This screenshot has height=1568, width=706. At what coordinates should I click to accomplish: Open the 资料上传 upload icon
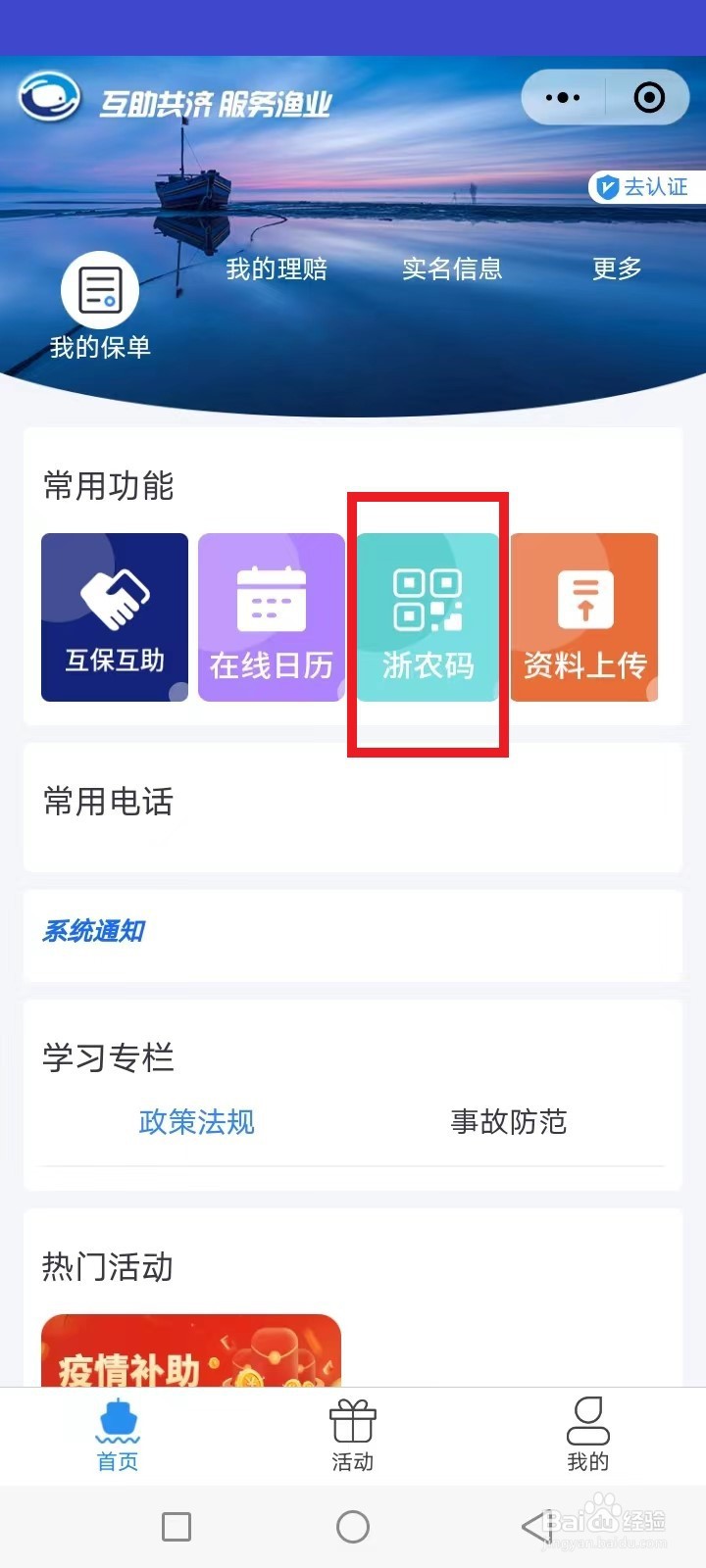pyautogui.click(x=584, y=617)
